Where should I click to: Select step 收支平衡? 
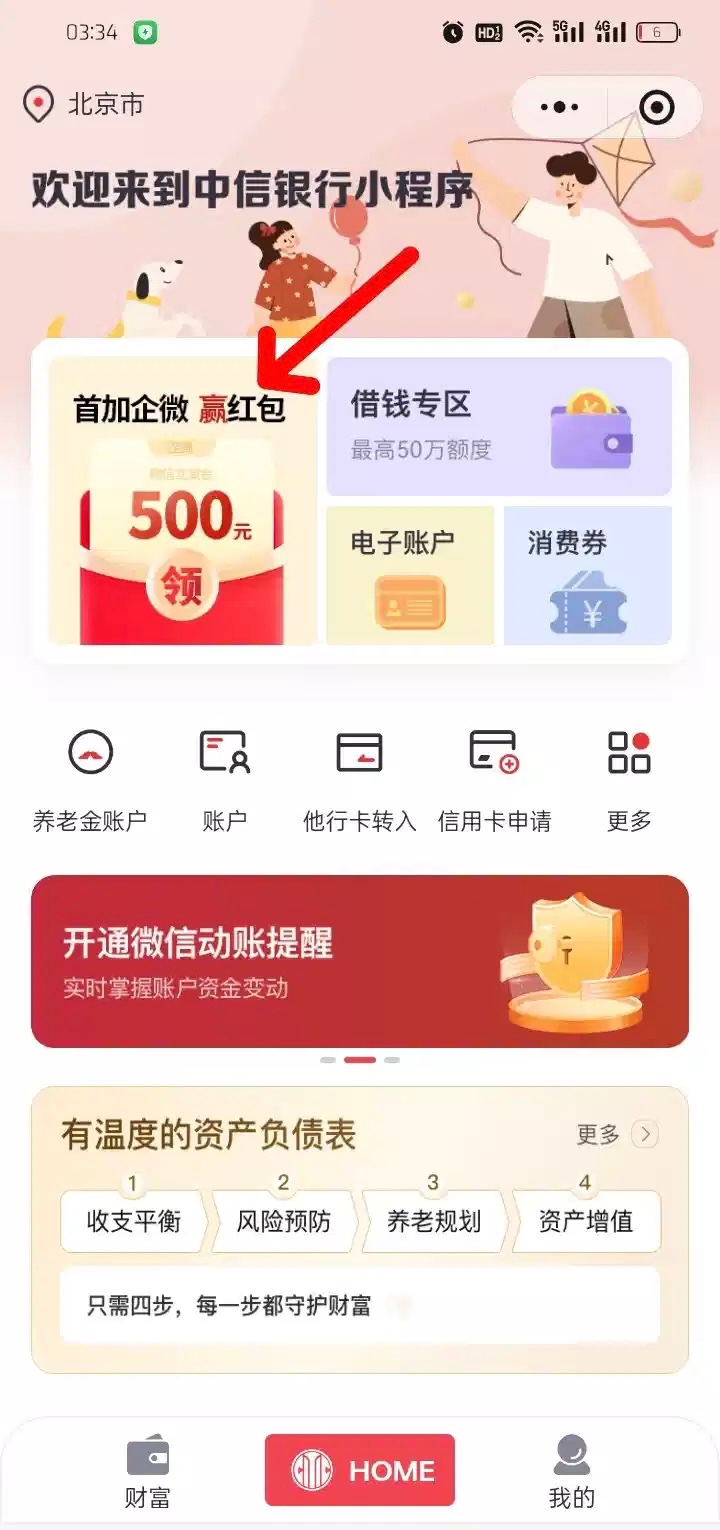tap(134, 1221)
